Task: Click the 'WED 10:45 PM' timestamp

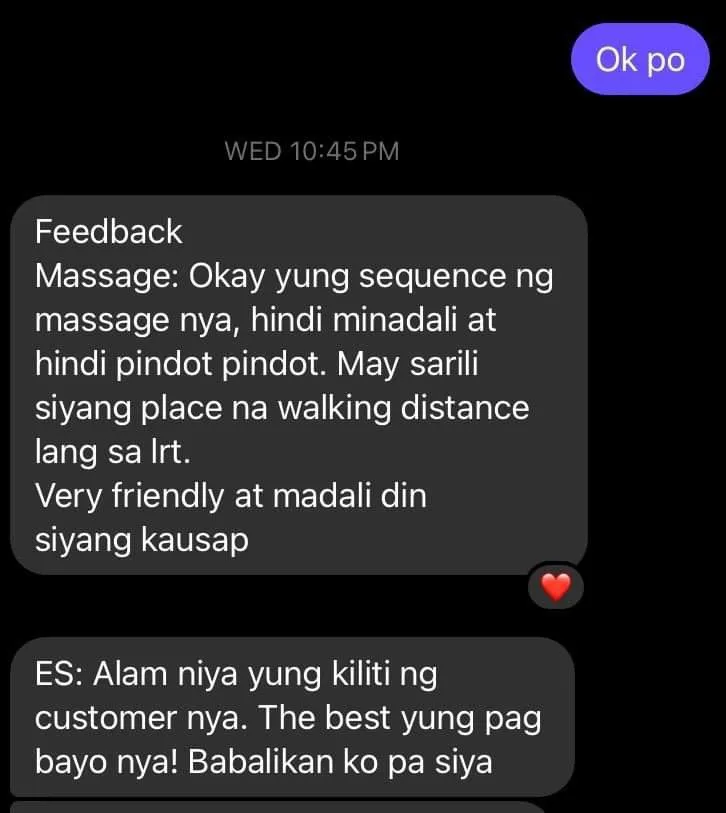Action: tap(312, 151)
